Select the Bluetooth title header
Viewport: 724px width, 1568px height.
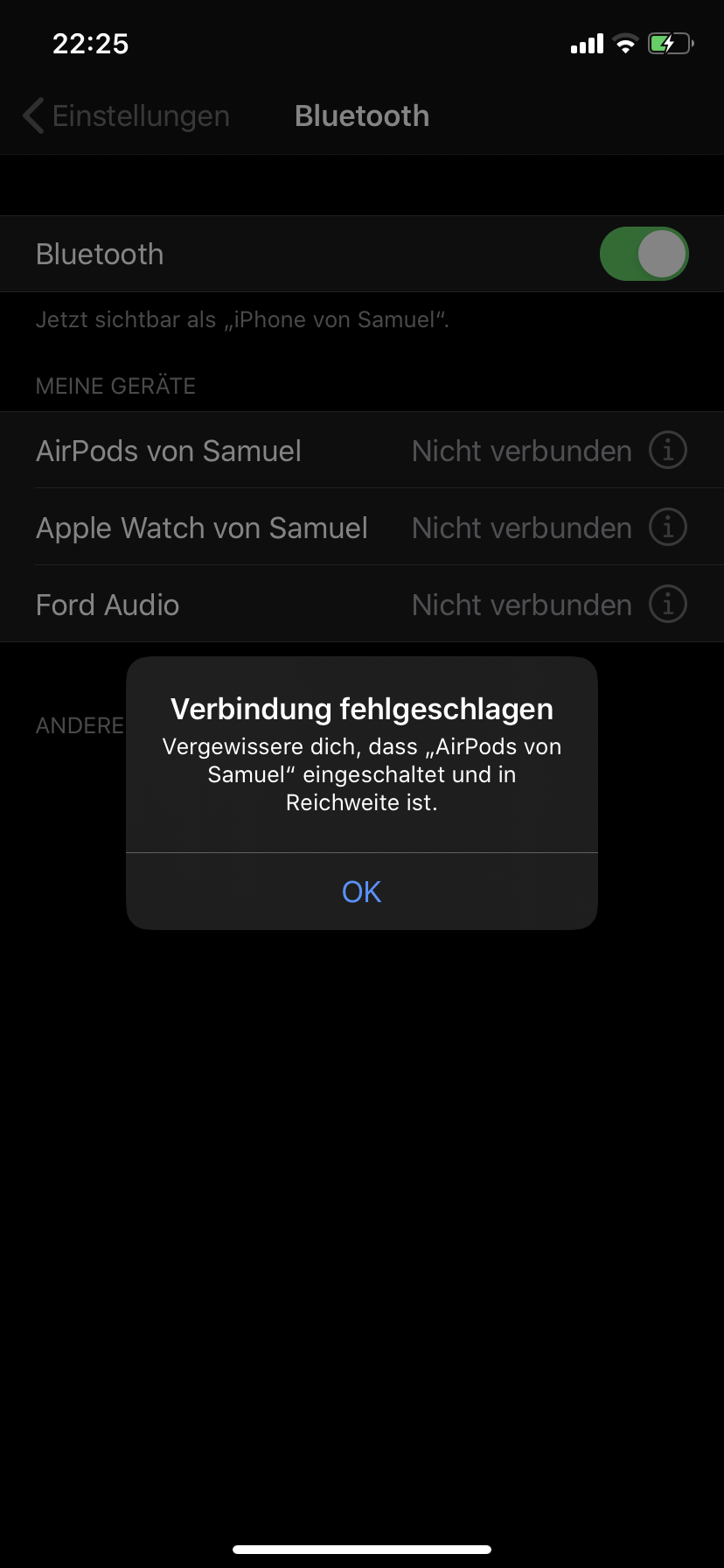[x=361, y=115]
